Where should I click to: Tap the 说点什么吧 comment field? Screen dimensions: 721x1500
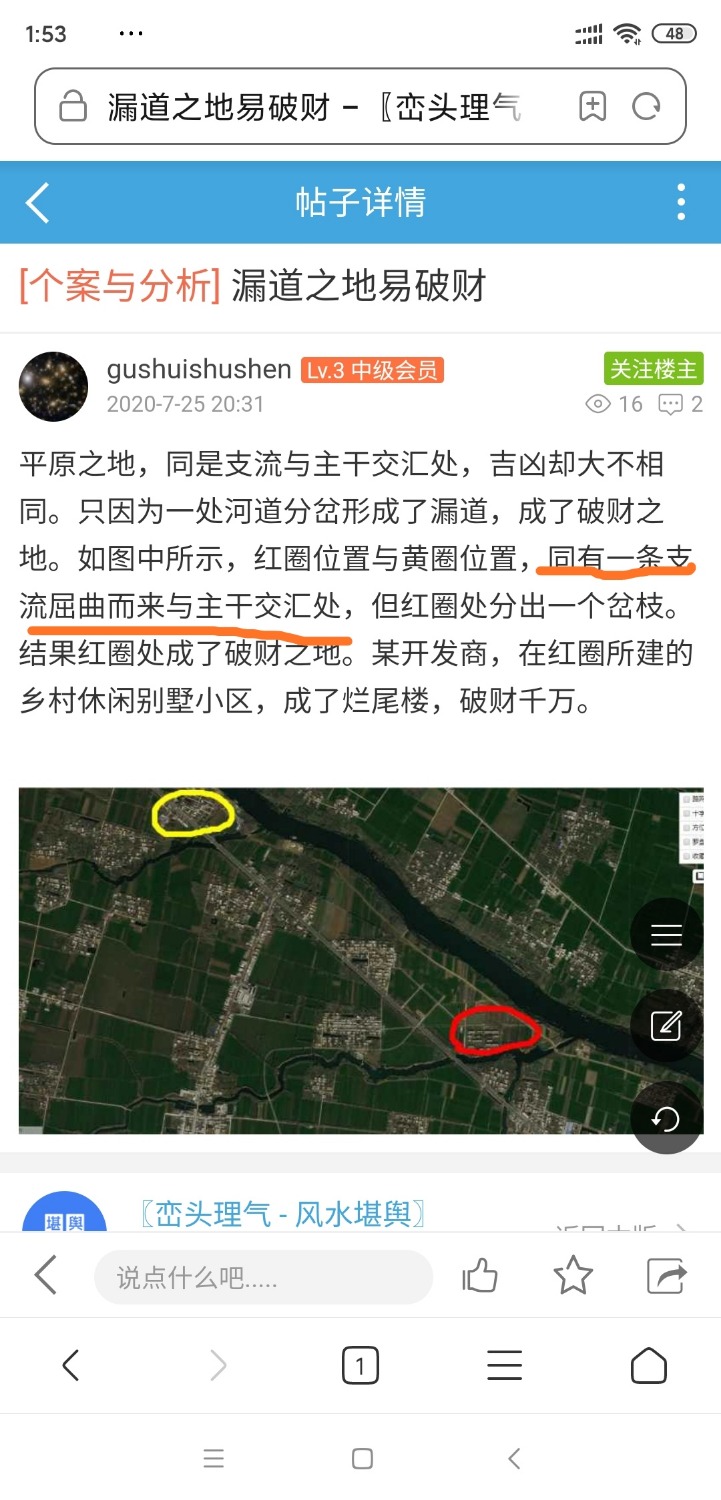pos(263,1277)
